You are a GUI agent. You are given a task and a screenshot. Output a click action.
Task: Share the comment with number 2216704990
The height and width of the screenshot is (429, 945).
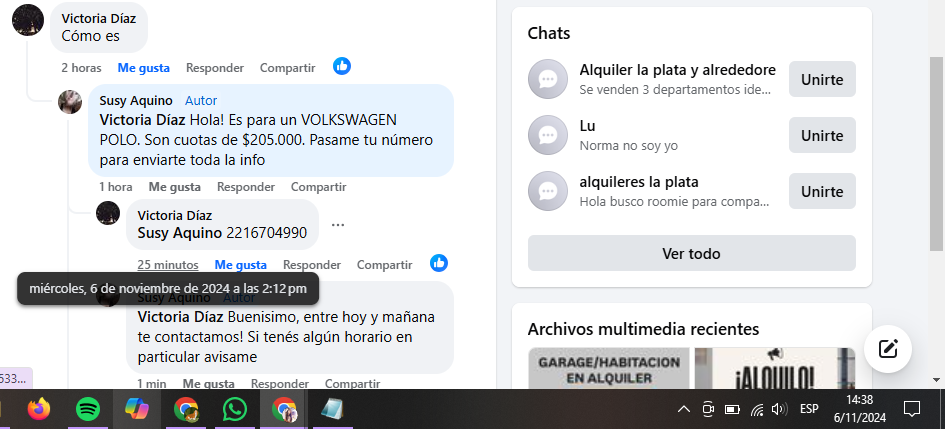coord(384,265)
